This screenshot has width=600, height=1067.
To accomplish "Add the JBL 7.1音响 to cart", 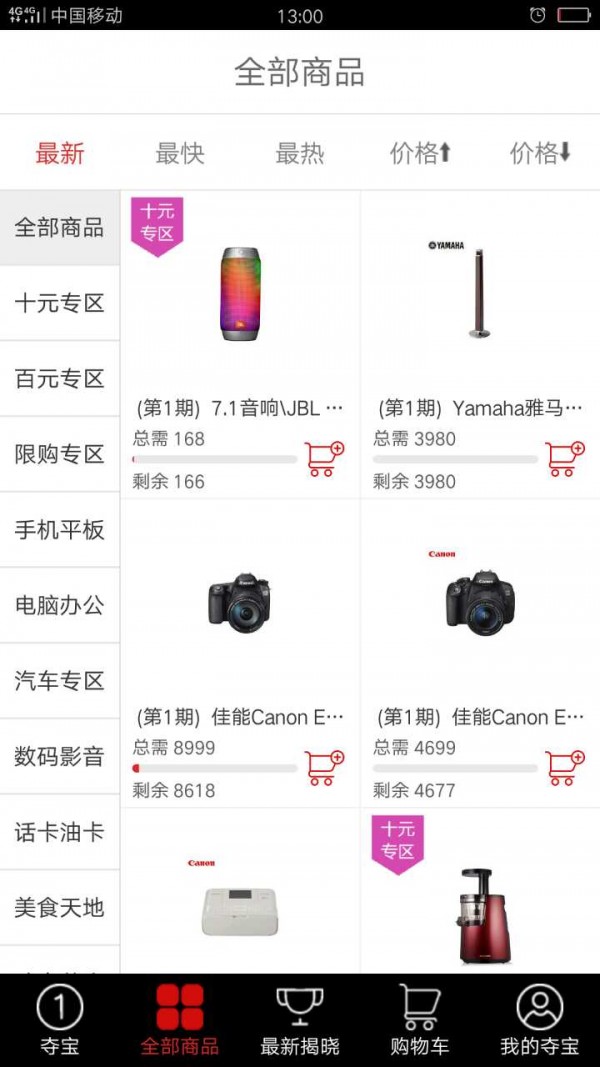I will tap(323, 458).
